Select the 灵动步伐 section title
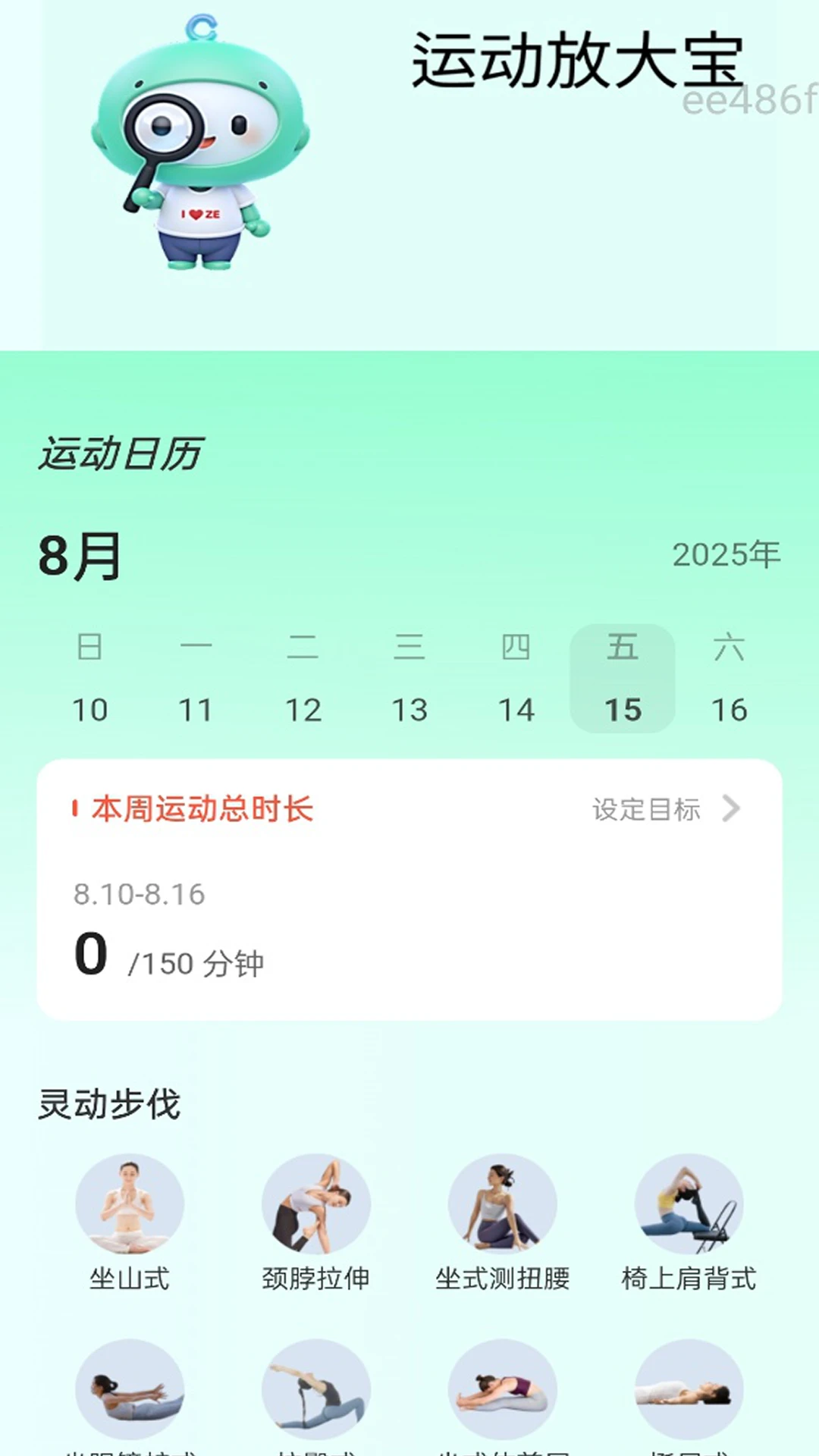The width and height of the screenshot is (819, 1456). click(108, 1105)
